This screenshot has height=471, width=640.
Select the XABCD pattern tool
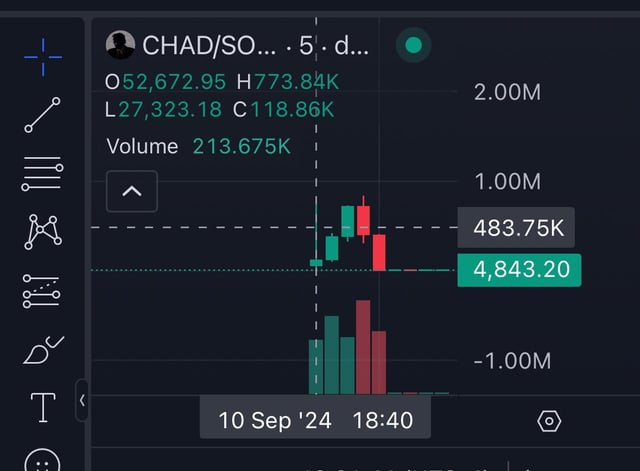[42, 231]
